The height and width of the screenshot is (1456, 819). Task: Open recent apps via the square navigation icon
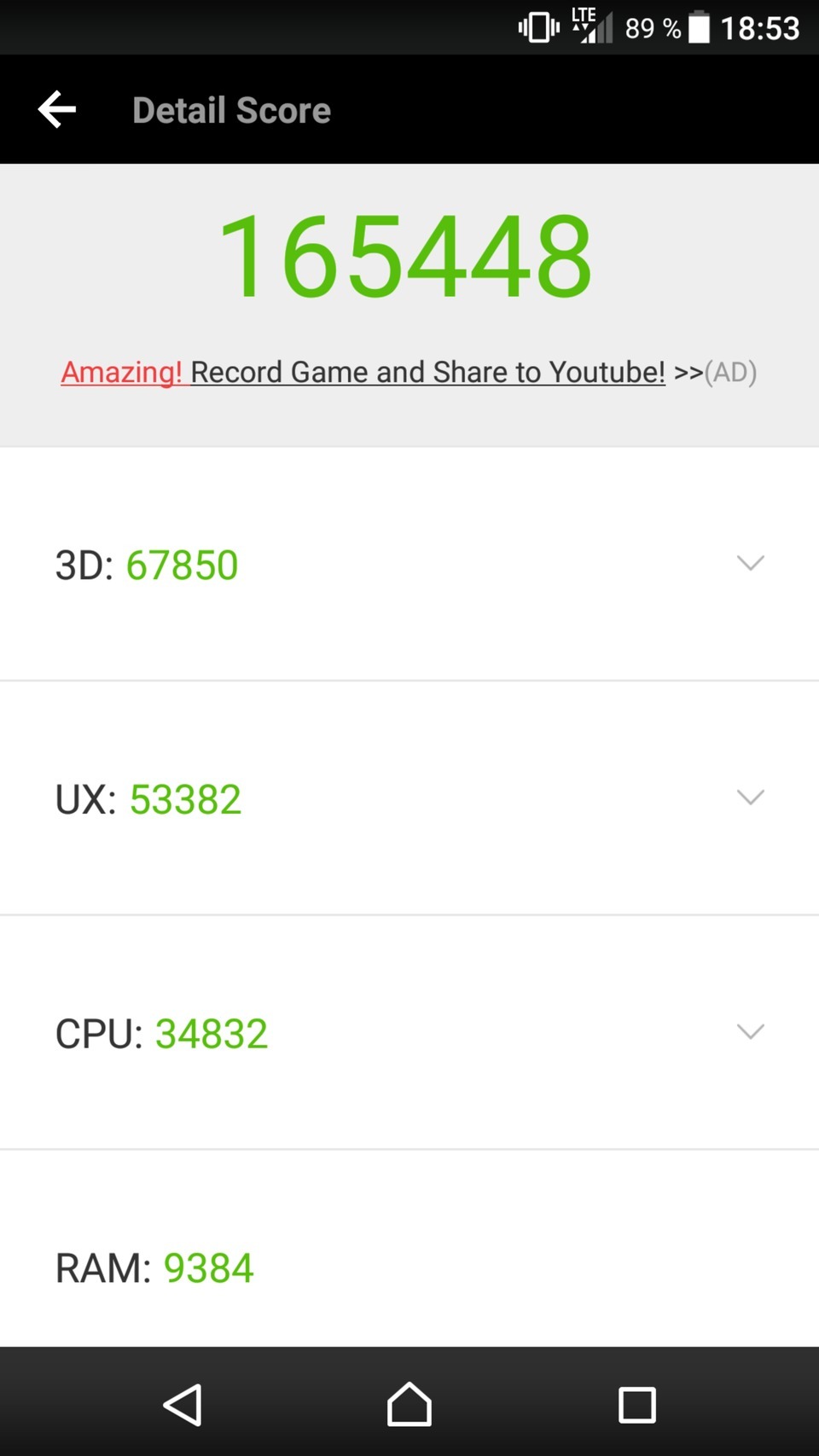[x=636, y=1403]
